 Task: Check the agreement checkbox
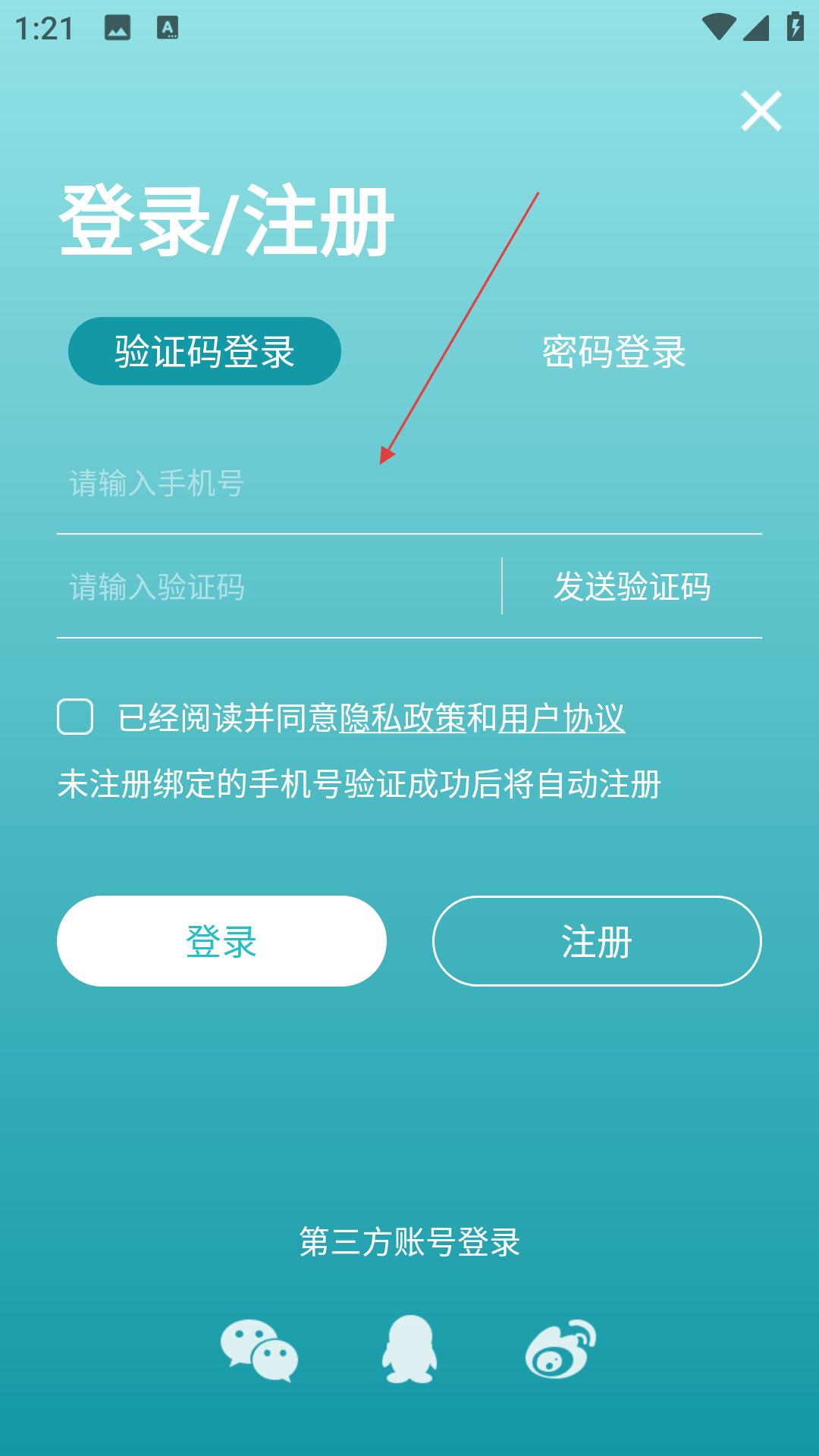click(75, 717)
